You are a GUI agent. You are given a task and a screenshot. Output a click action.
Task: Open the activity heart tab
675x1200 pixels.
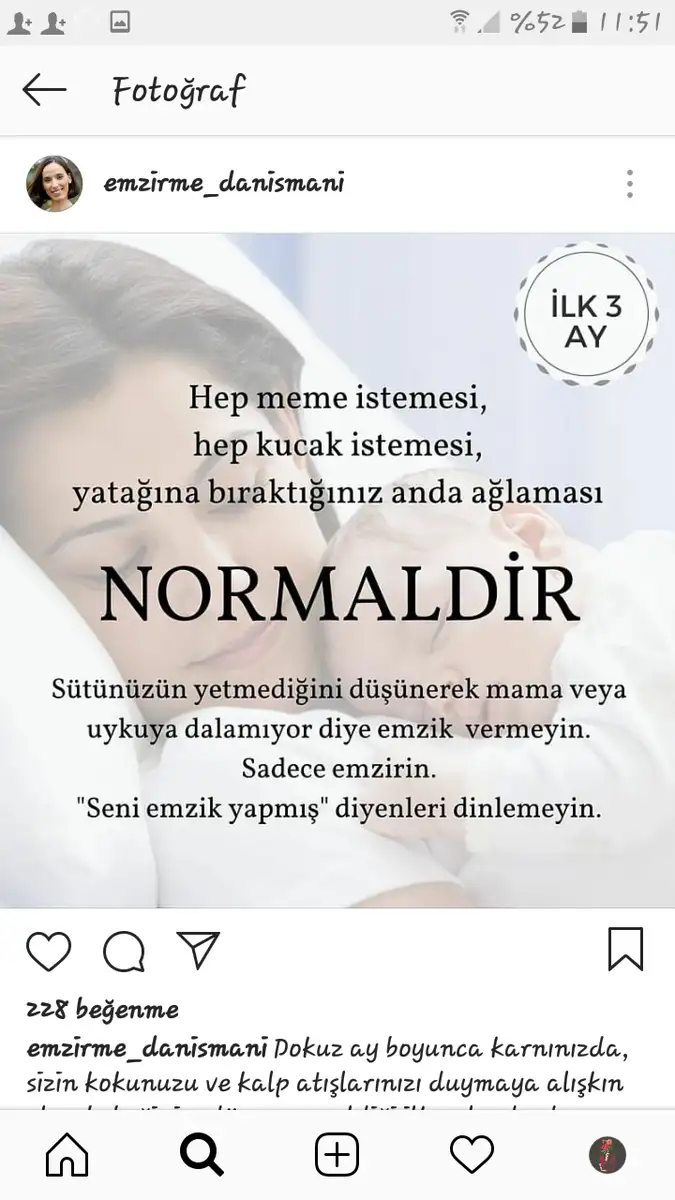point(472,1156)
